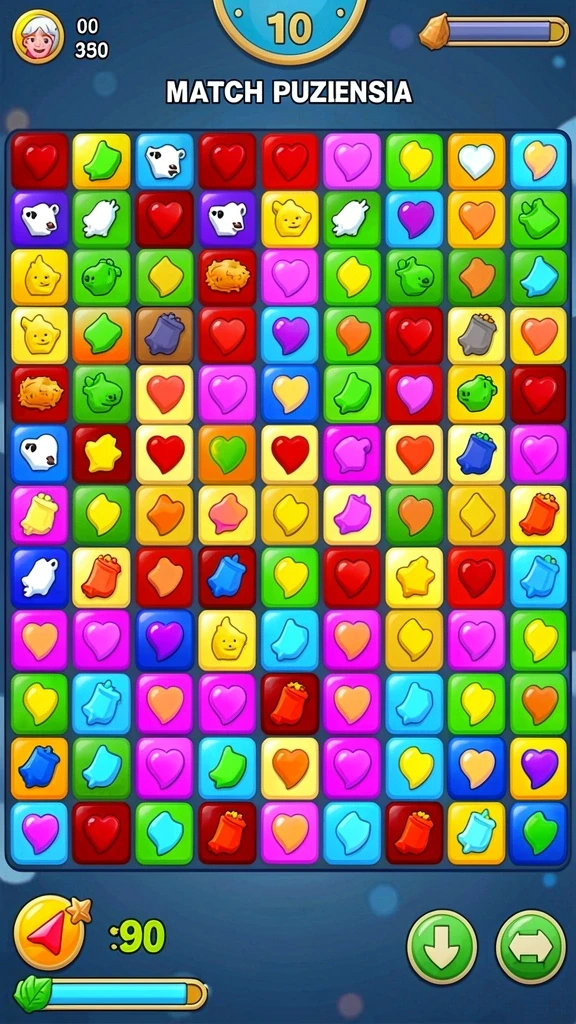Open the player avatar profile
576x1024 pixels.
[38, 37]
